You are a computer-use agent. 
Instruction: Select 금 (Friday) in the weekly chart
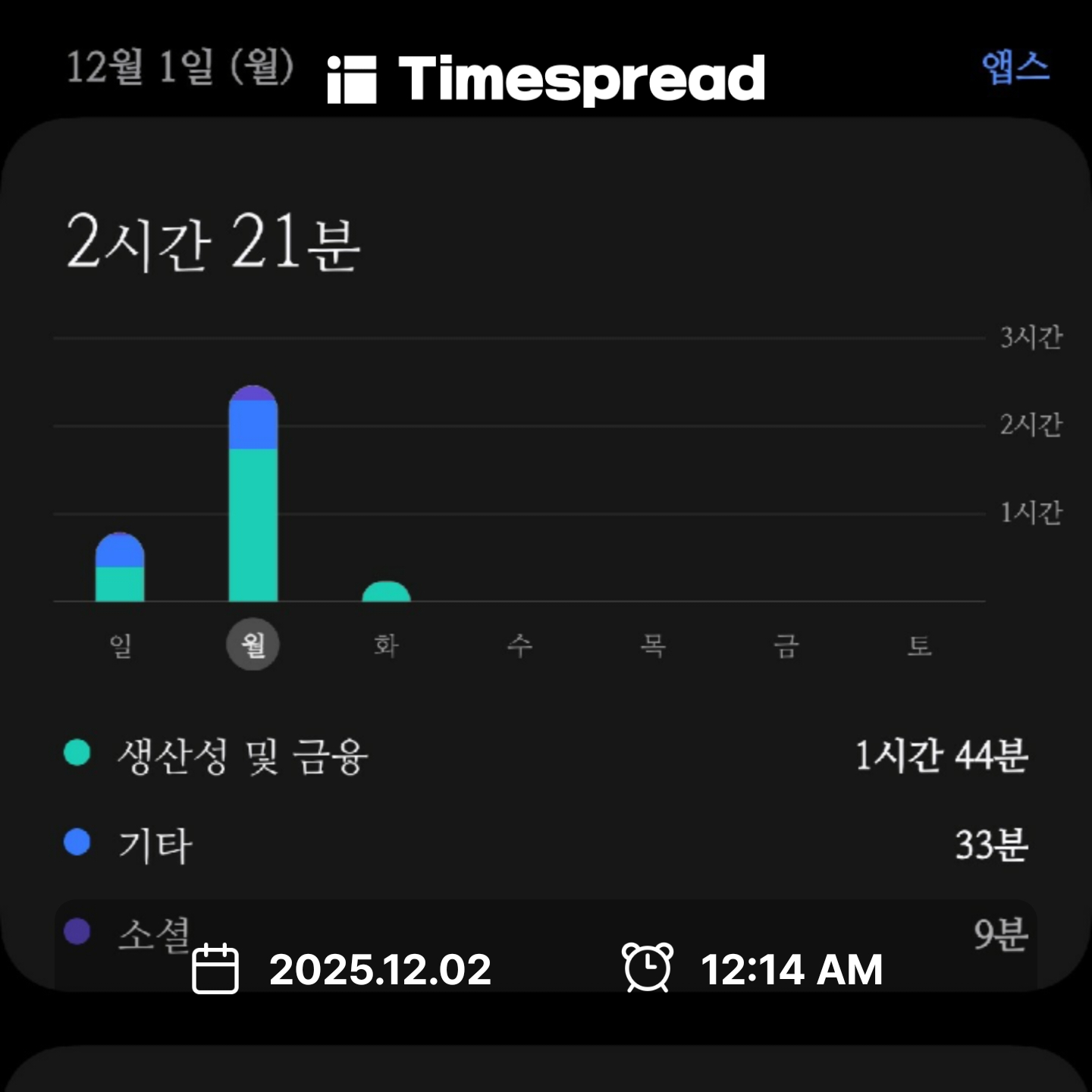click(786, 645)
